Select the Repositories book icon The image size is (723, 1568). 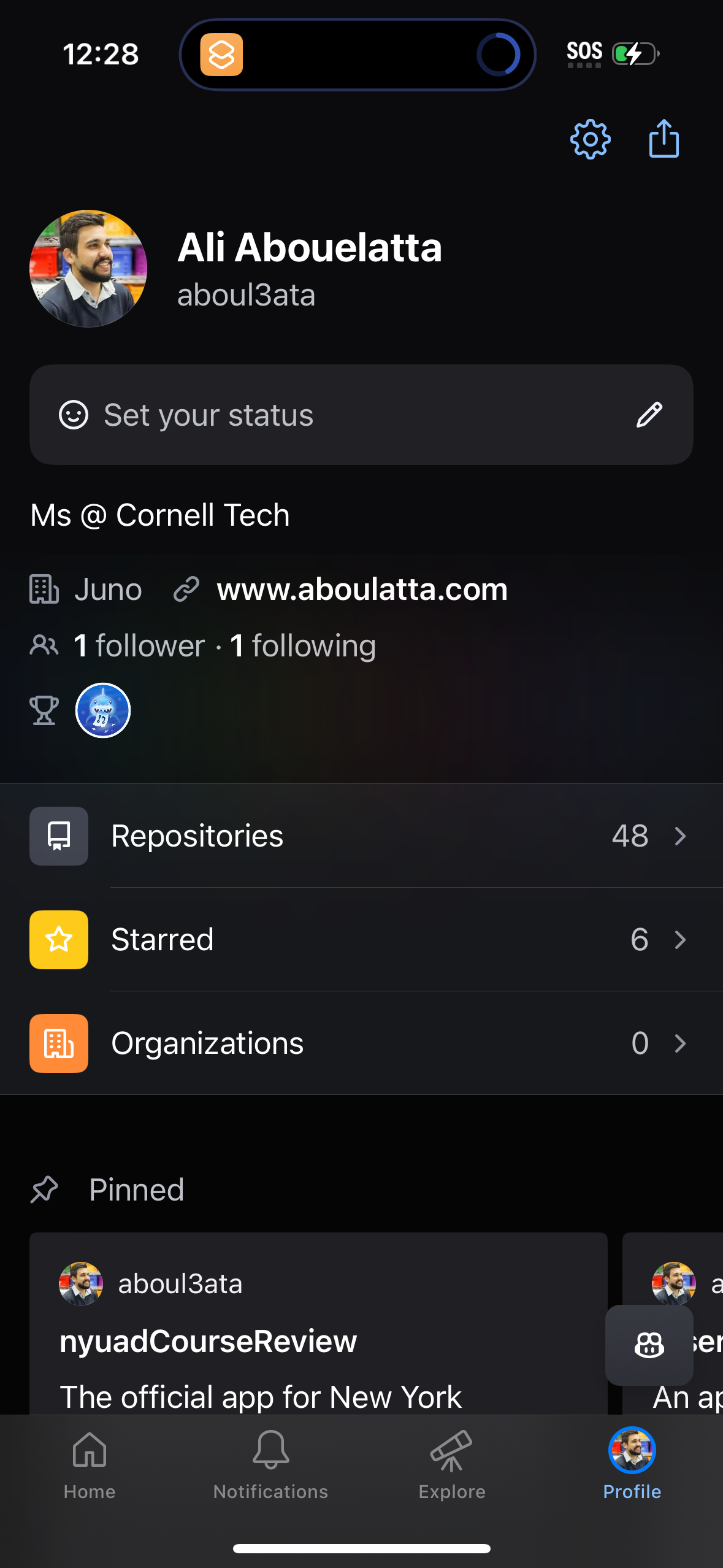[x=58, y=836]
